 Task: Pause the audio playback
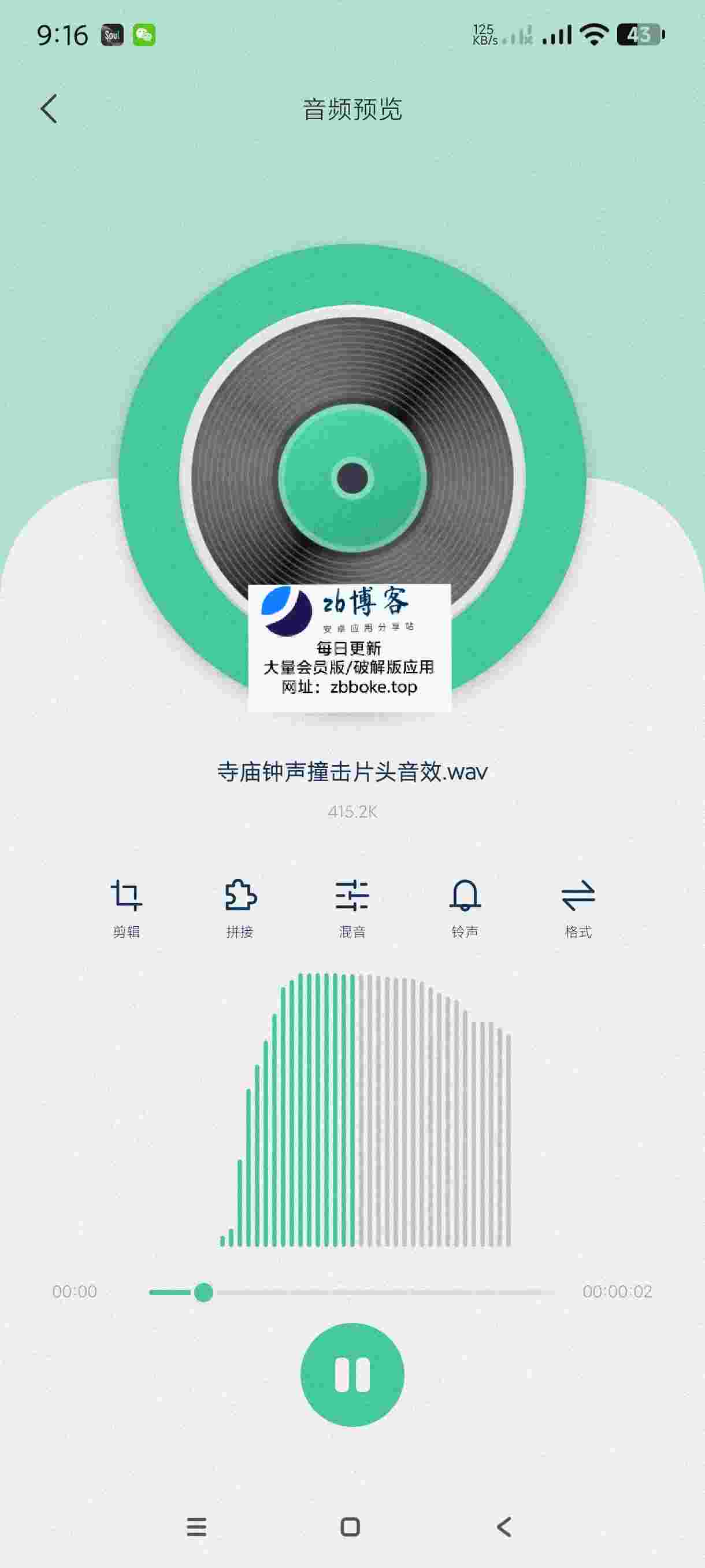point(352,1374)
